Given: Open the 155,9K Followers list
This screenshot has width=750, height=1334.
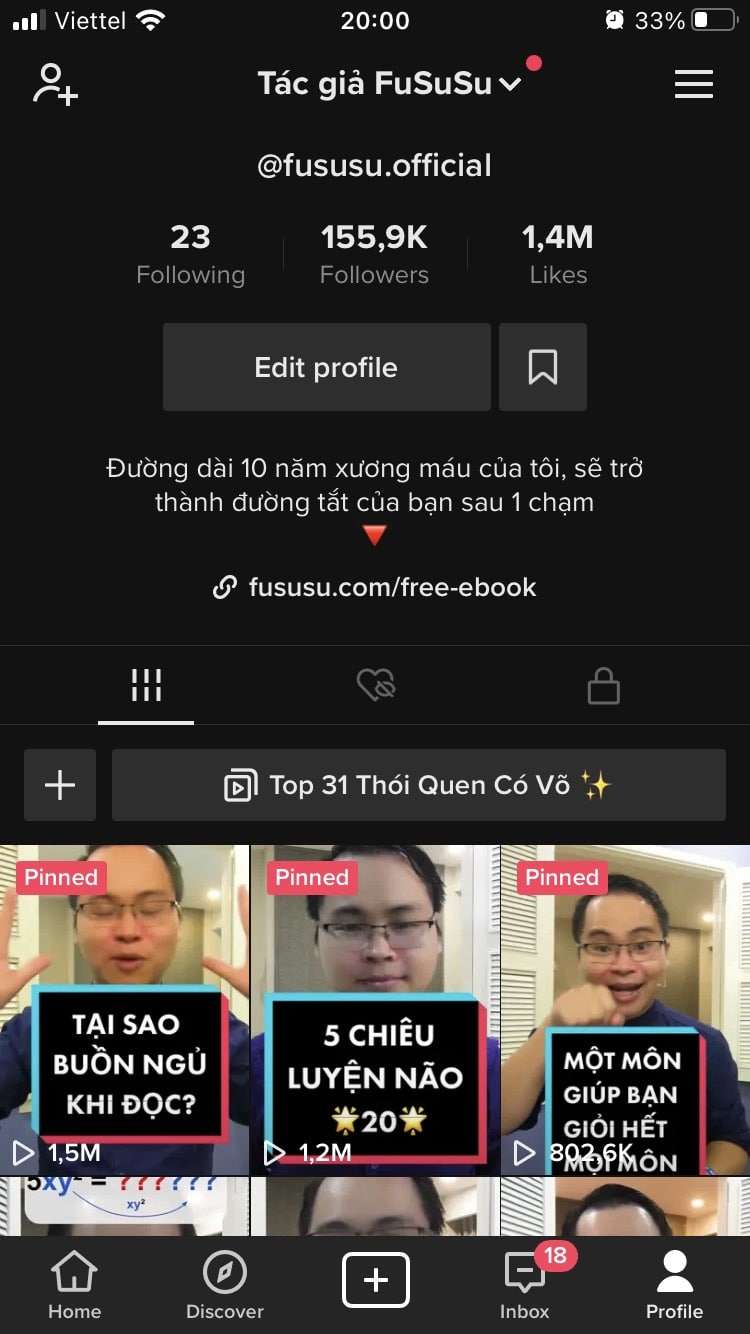Looking at the screenshot, I should (x=374, y=254).
